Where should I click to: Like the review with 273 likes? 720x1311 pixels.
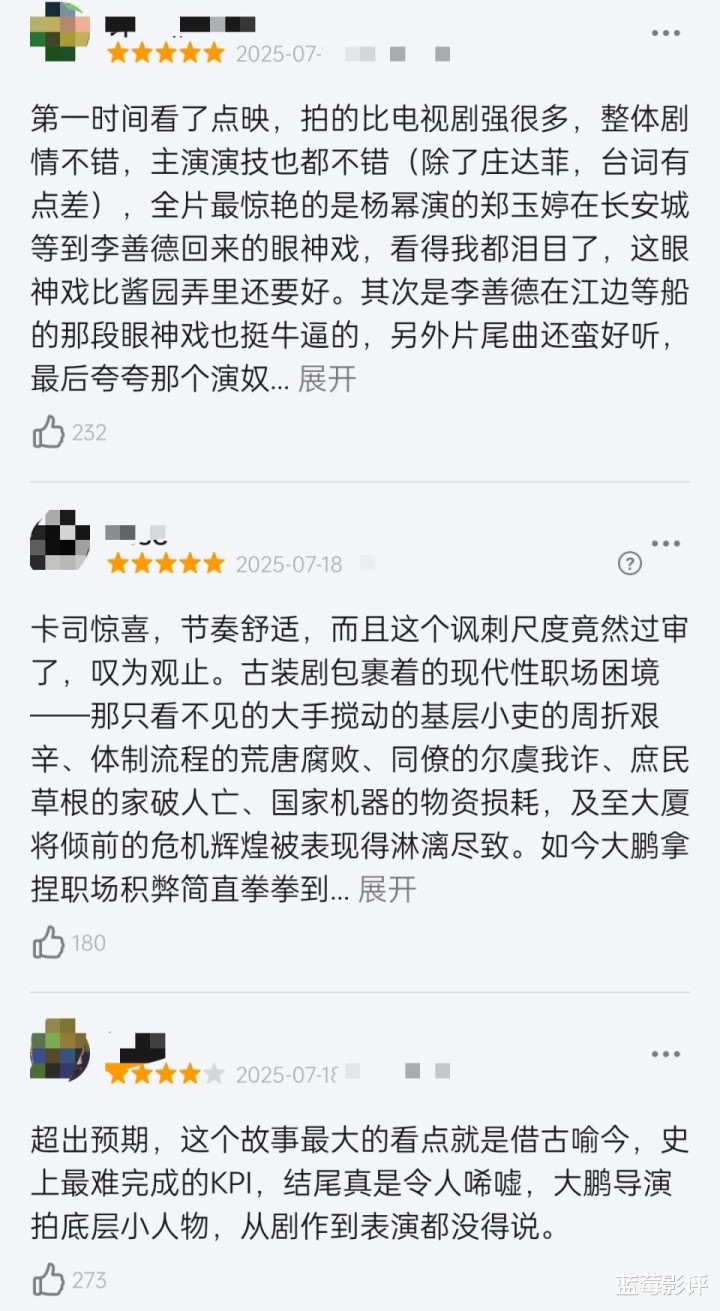(x=48, y=1279)
